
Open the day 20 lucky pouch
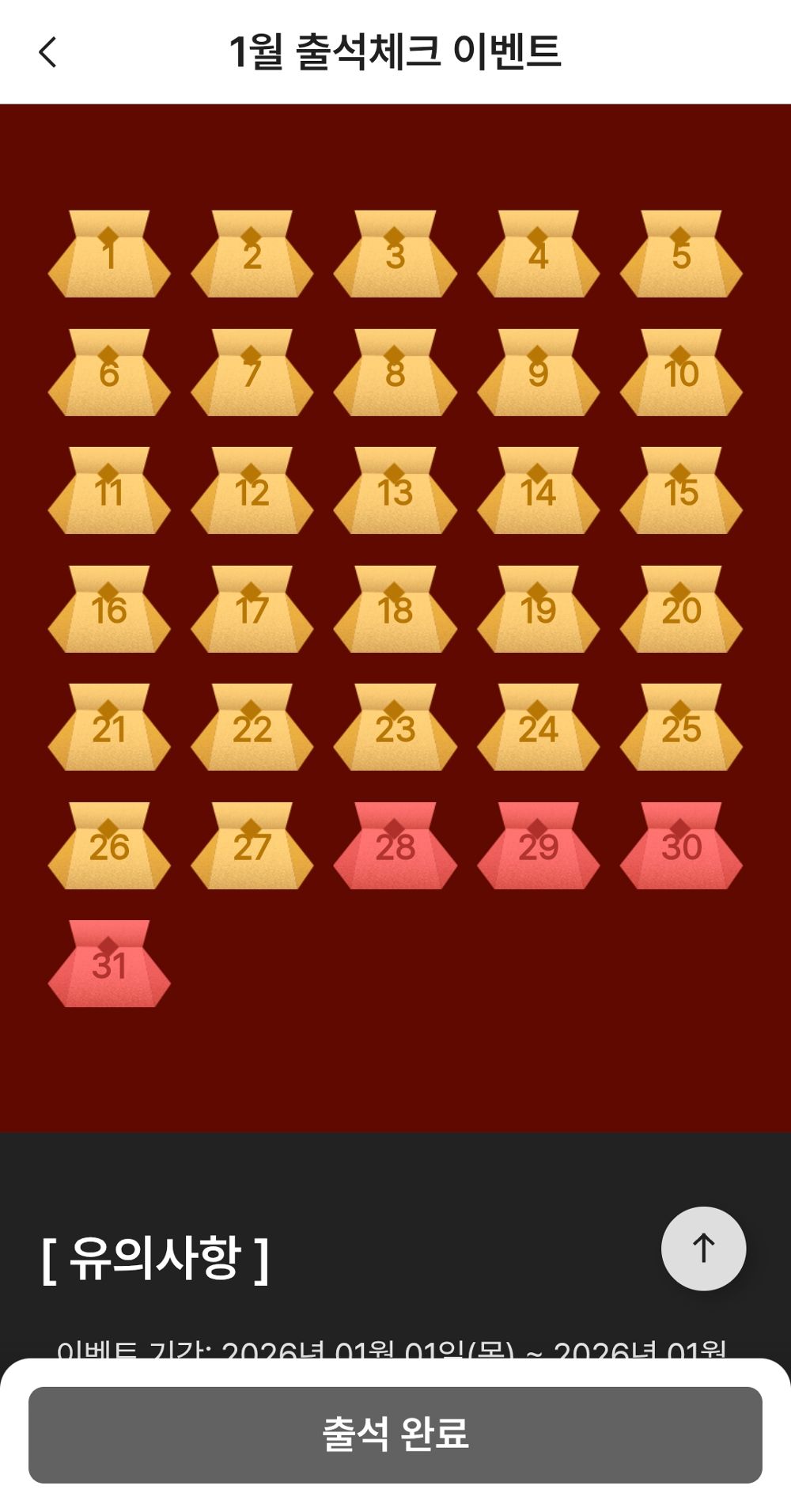point(681,610)
